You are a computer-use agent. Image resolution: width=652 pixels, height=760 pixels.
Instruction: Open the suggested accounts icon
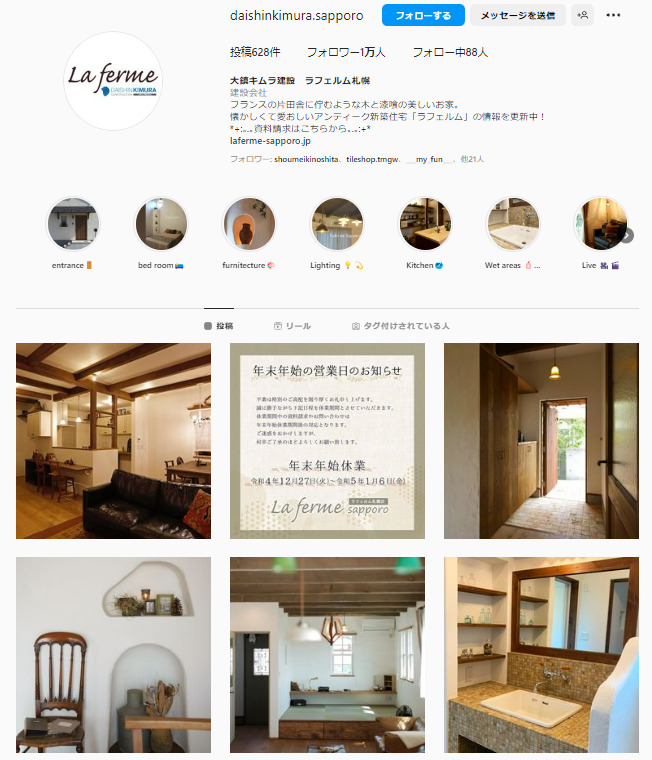point(583,15)
